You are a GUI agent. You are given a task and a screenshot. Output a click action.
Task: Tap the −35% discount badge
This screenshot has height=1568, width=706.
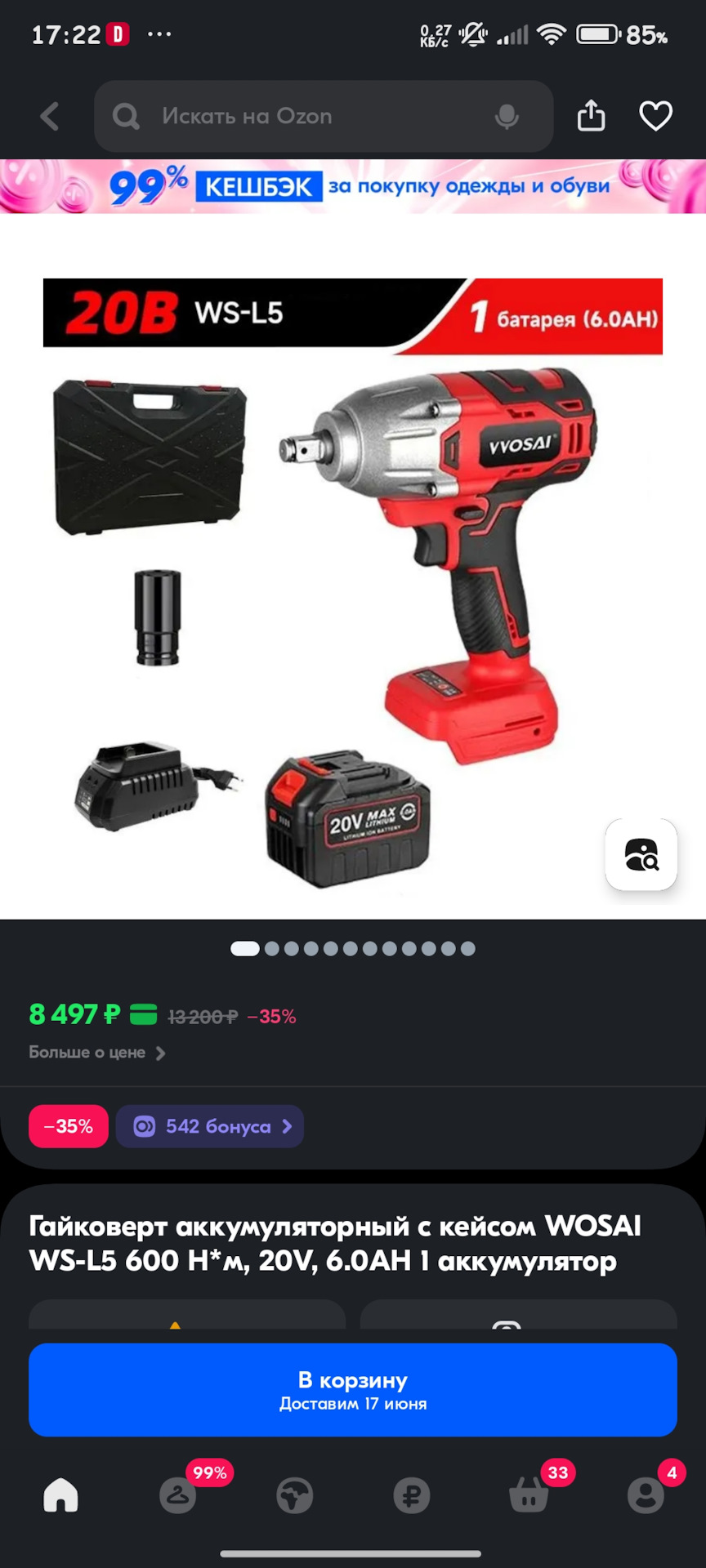point(69,1126)
